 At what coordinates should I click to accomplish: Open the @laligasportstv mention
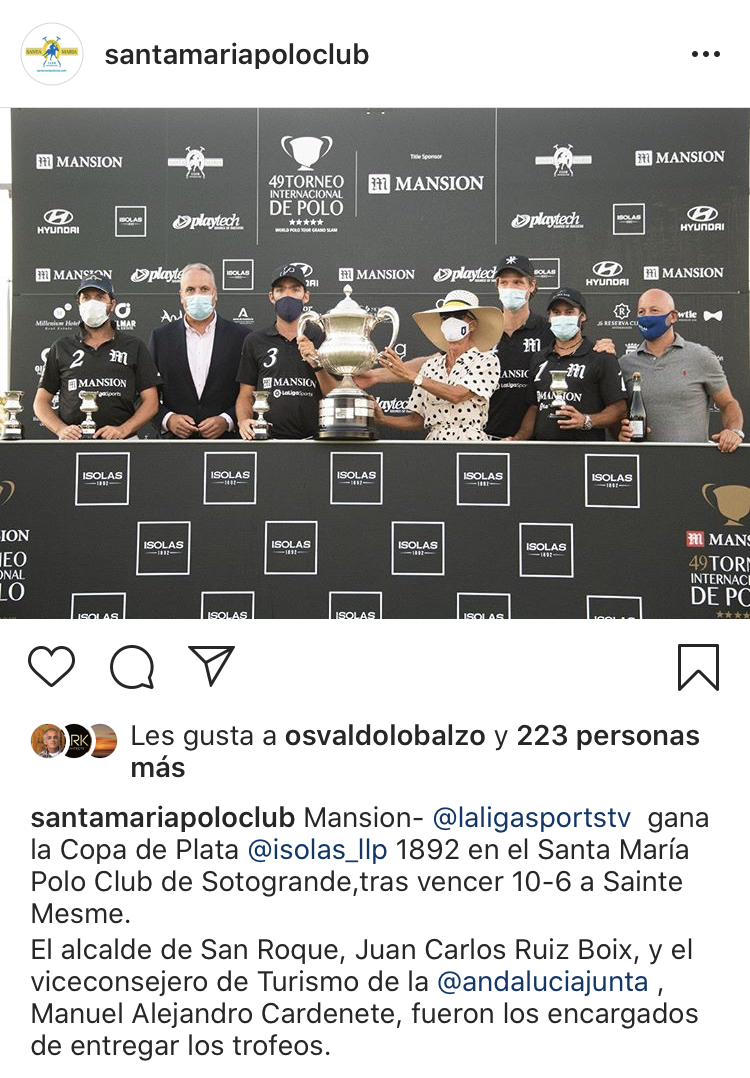(x=531, y=818)
